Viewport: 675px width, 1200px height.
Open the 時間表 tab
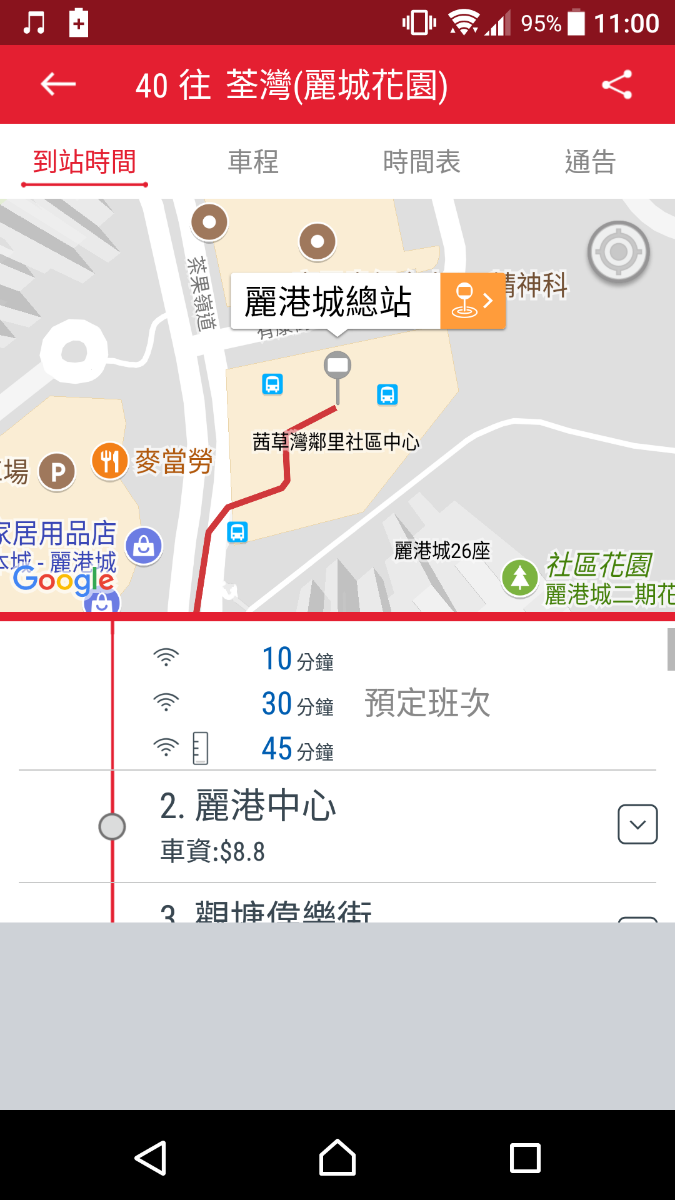tap(421, 162)
